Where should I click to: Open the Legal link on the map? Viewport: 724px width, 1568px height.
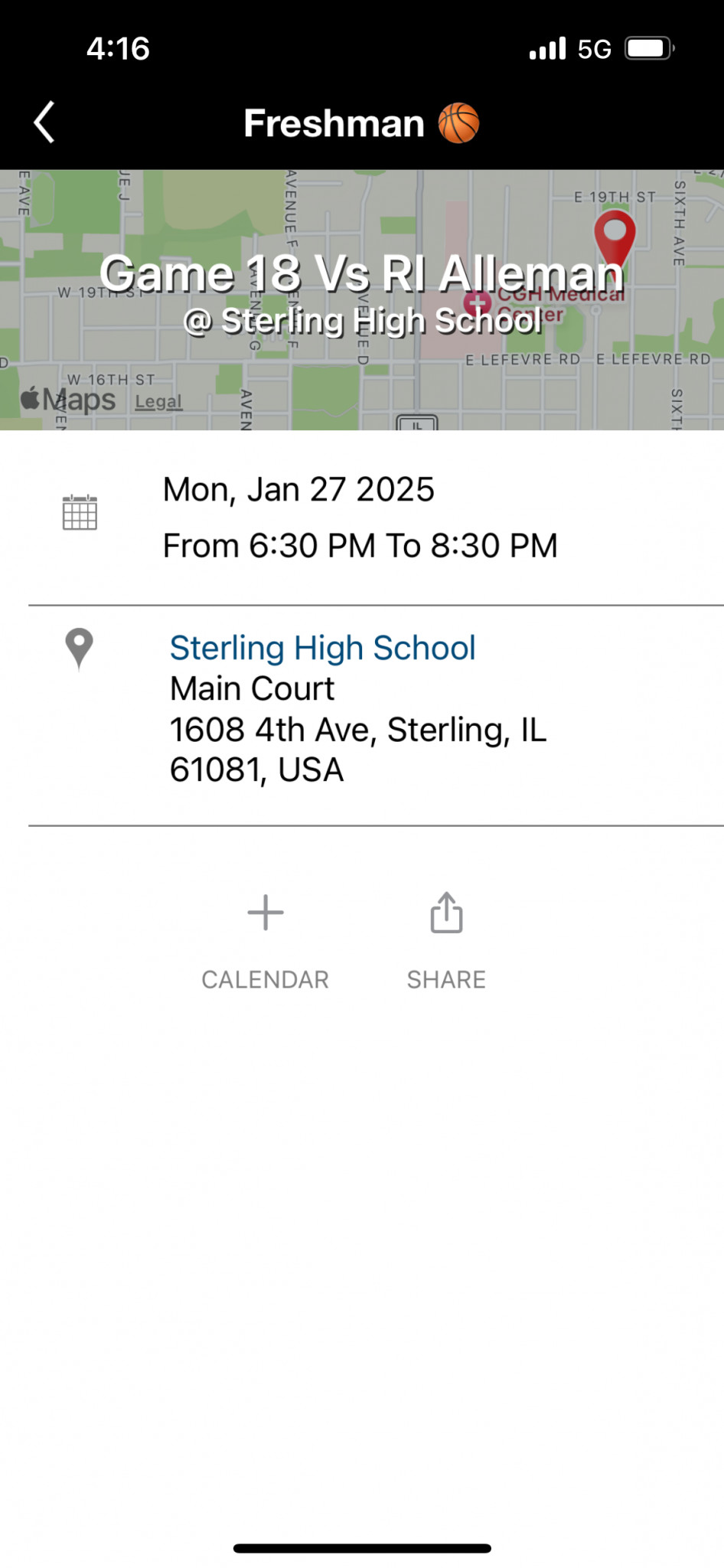[x=158, y=401]
